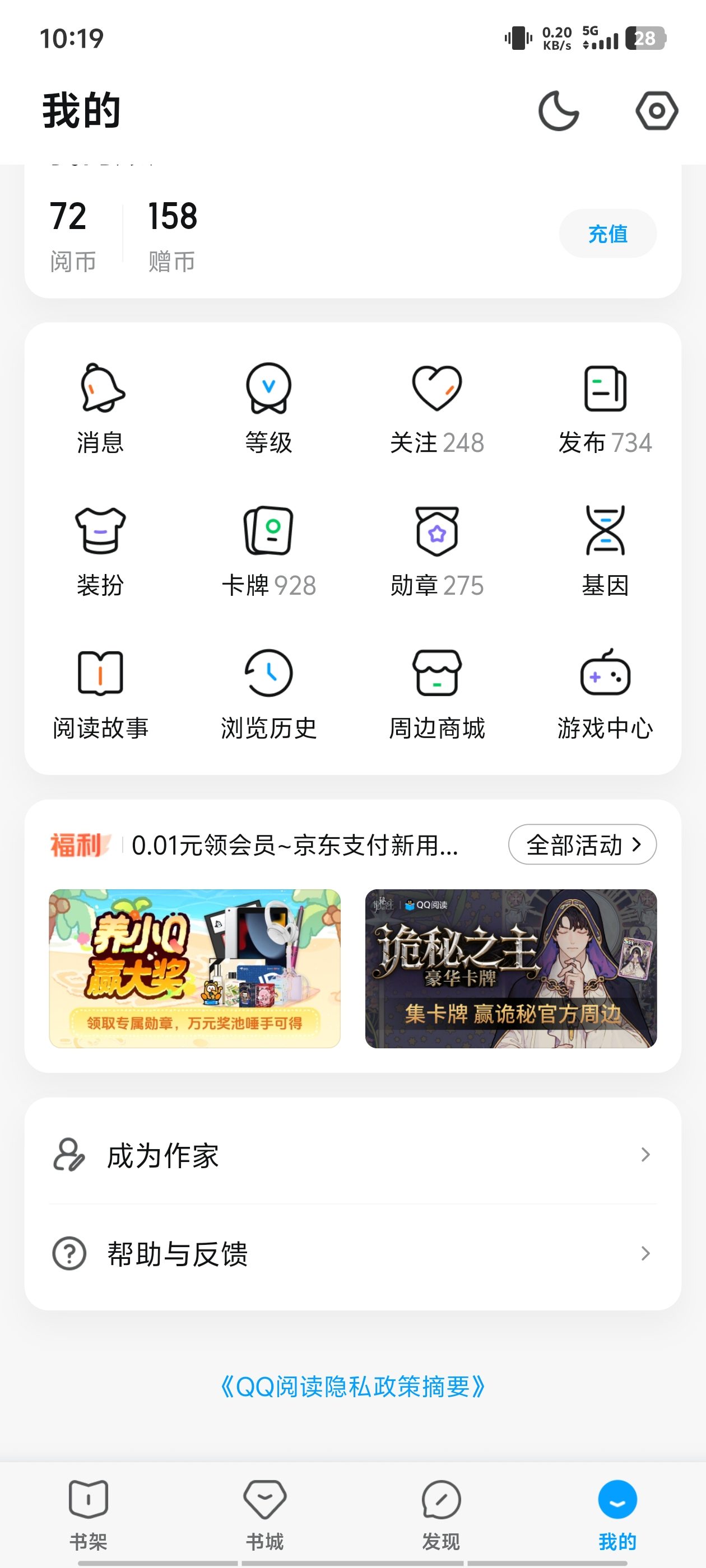Open the 诡秘之主 card banner
706x1568 pixels.
pyautogui.click(x=510, y=968)
